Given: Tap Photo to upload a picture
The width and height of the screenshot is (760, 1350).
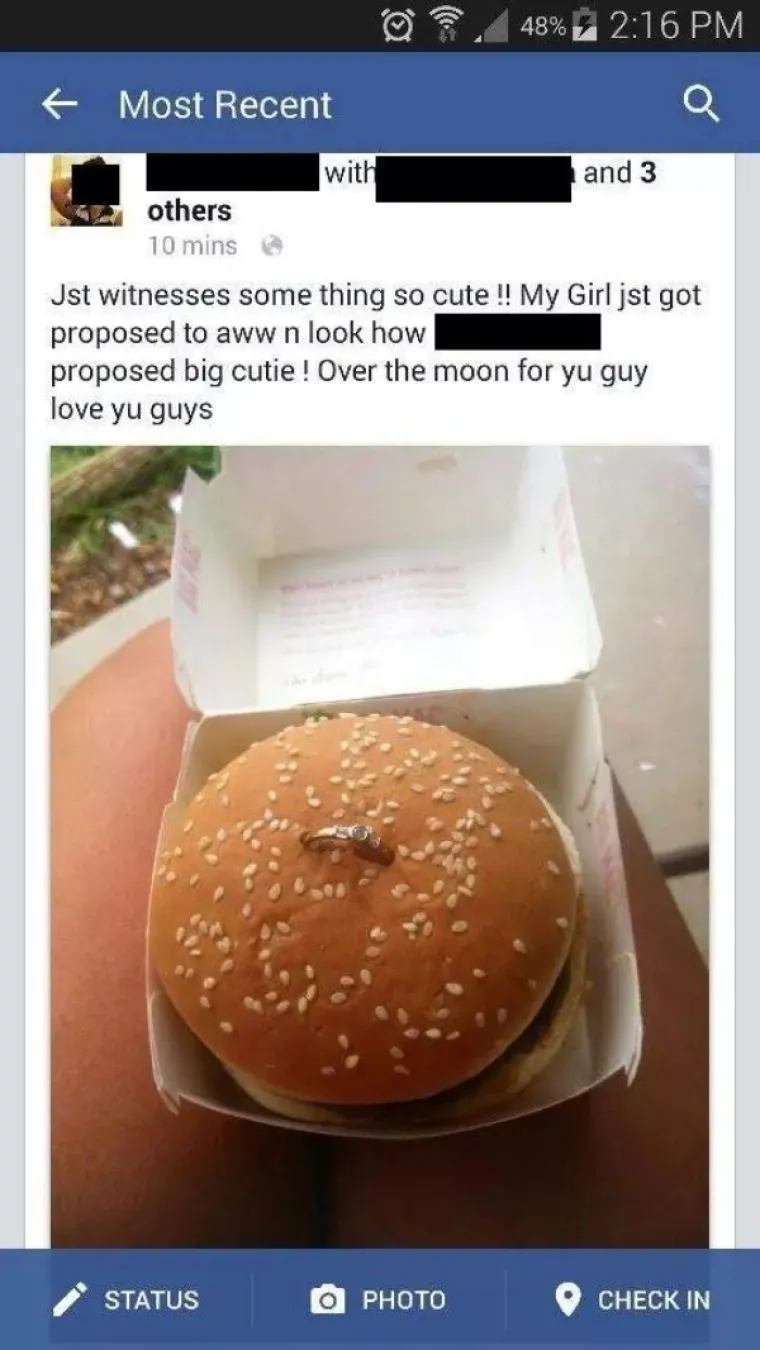Looking at the screenshot, I should tap(379, 1299).
